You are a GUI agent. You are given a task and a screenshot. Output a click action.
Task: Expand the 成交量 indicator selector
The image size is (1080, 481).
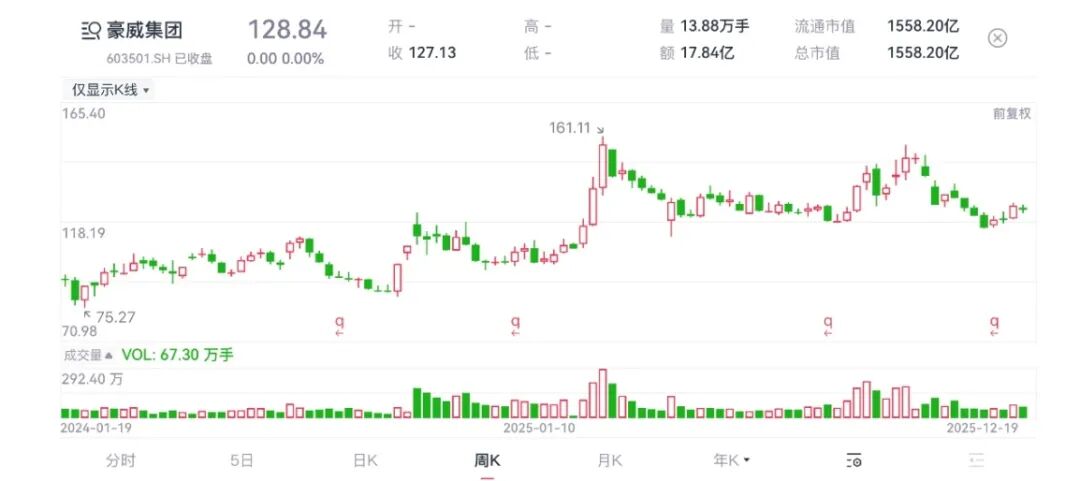[x=88, y=355]
